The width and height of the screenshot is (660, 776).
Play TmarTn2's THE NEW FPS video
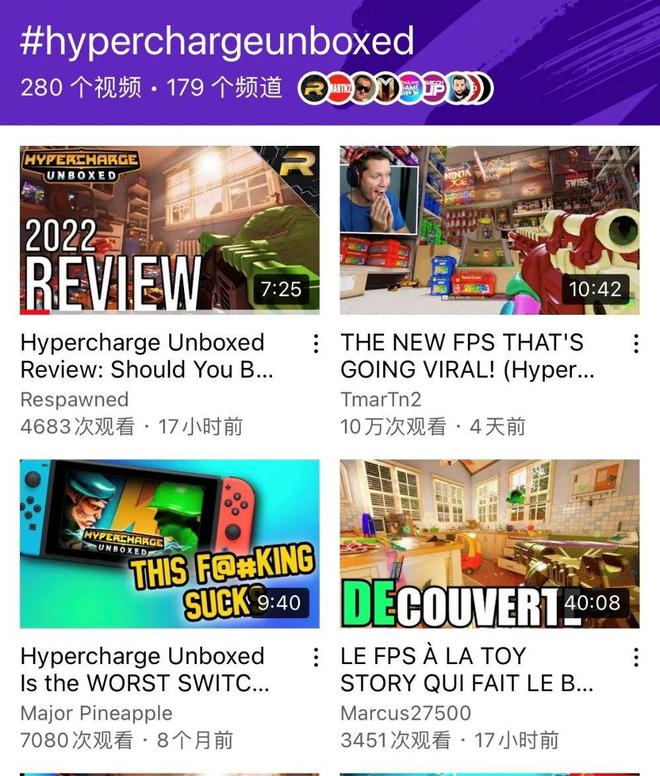[x=489, y=230]
